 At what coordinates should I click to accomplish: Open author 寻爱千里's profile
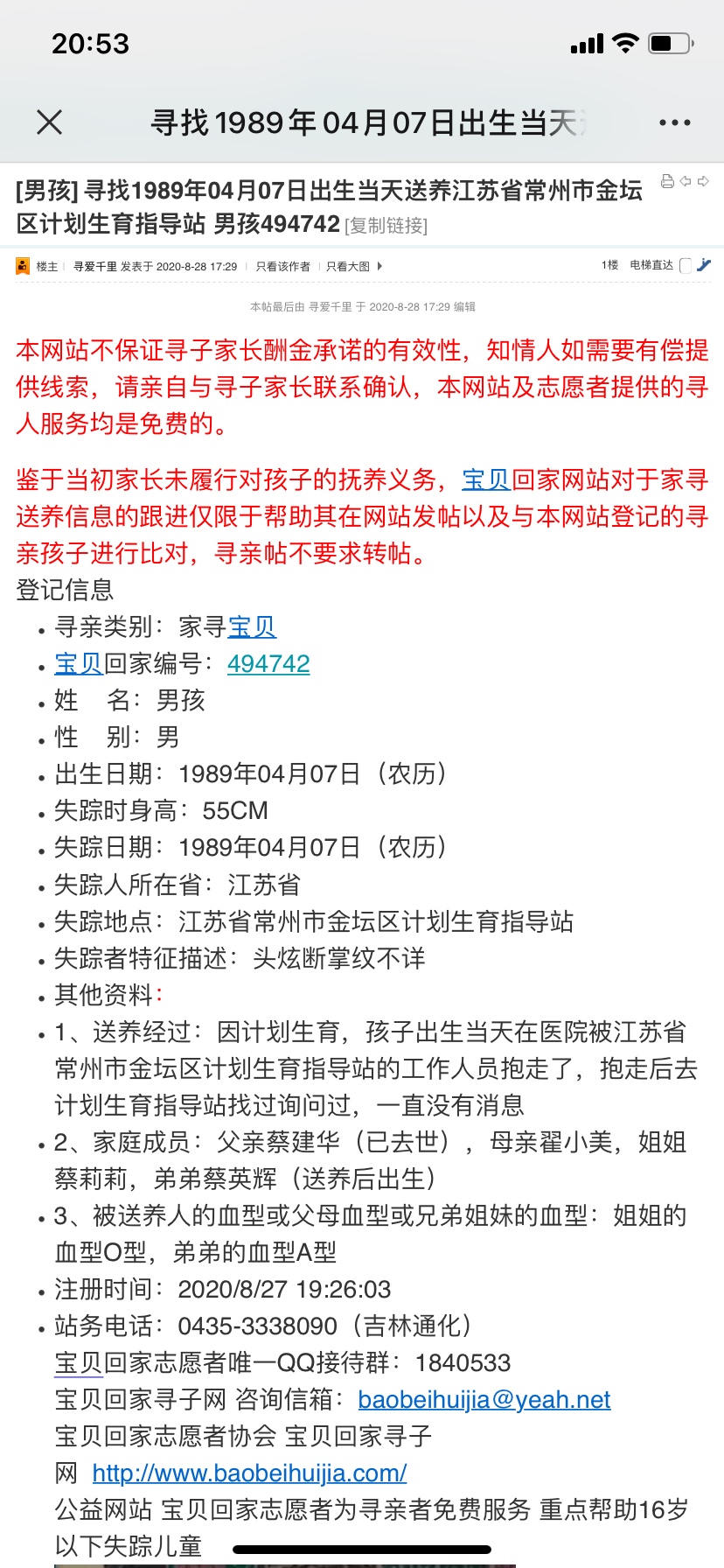94,267
